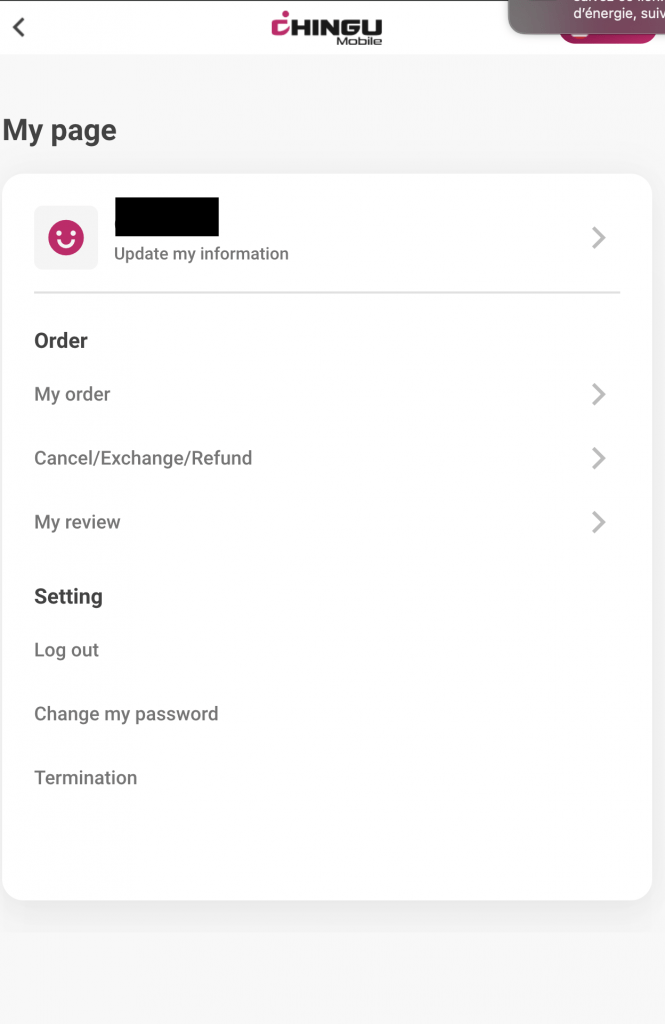This screenshot has height=1024, width=665.
Task: Tap the Termination option
Action: tap(86, 778)
